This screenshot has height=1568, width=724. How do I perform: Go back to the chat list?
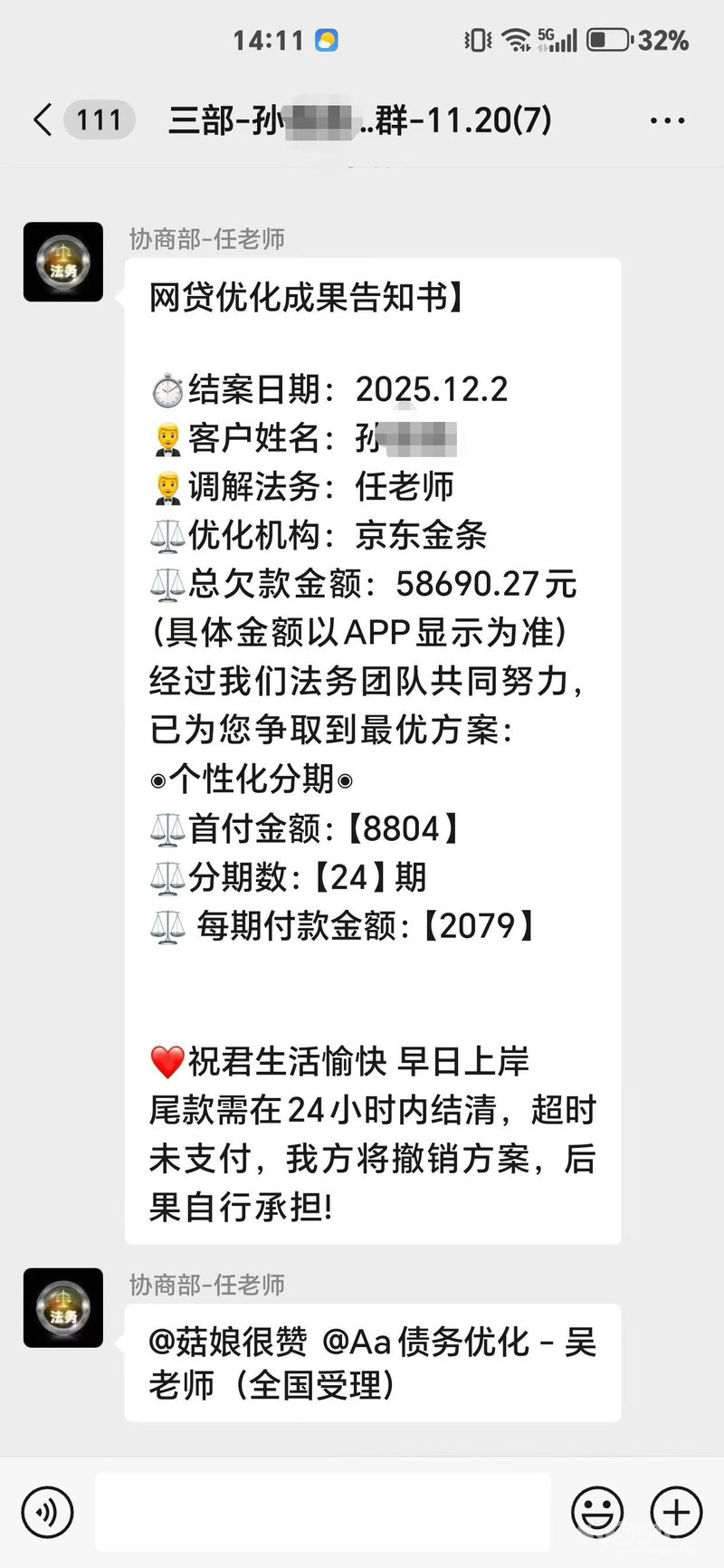43,120
